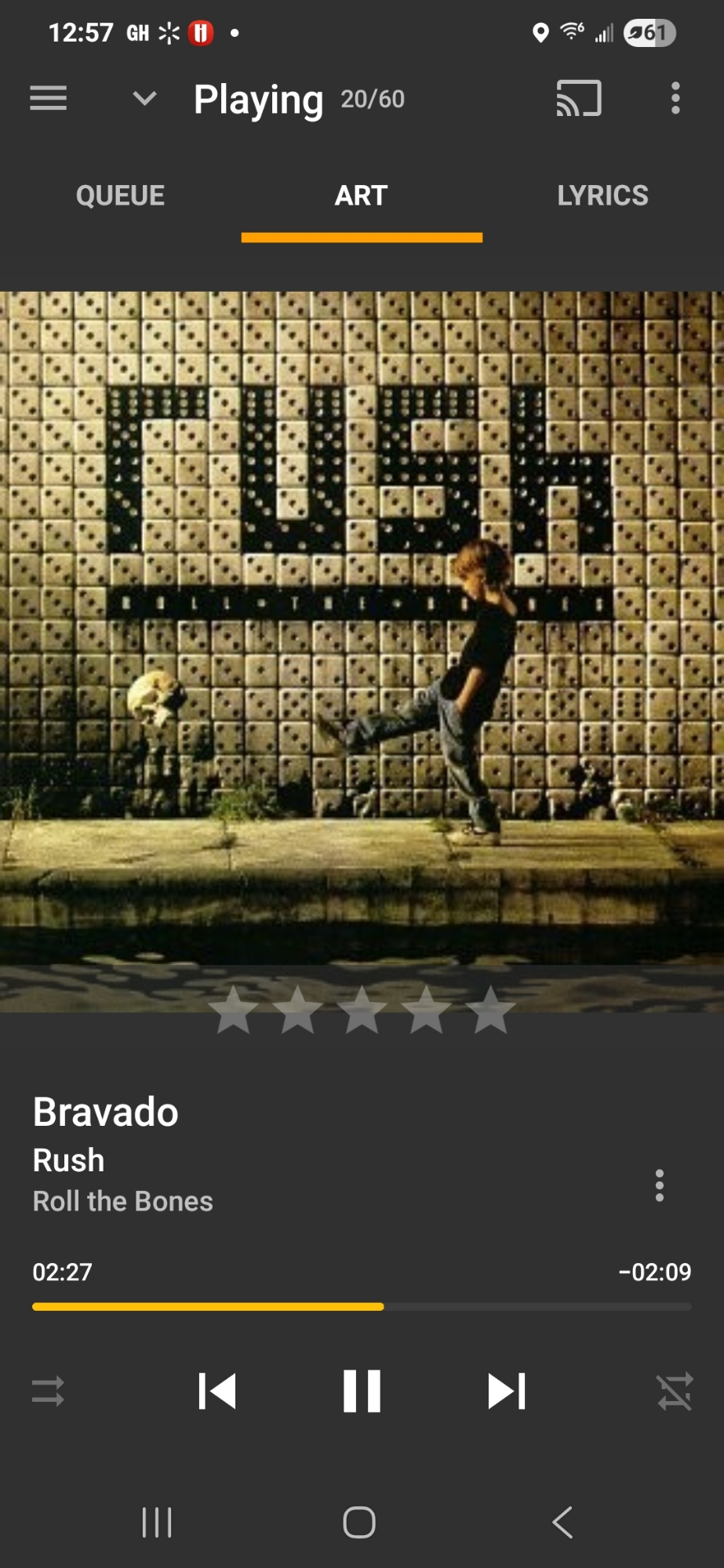Viewport: 724px width, 1568px height.
Task: Open the cast to device icon
Action: [579, 99]
